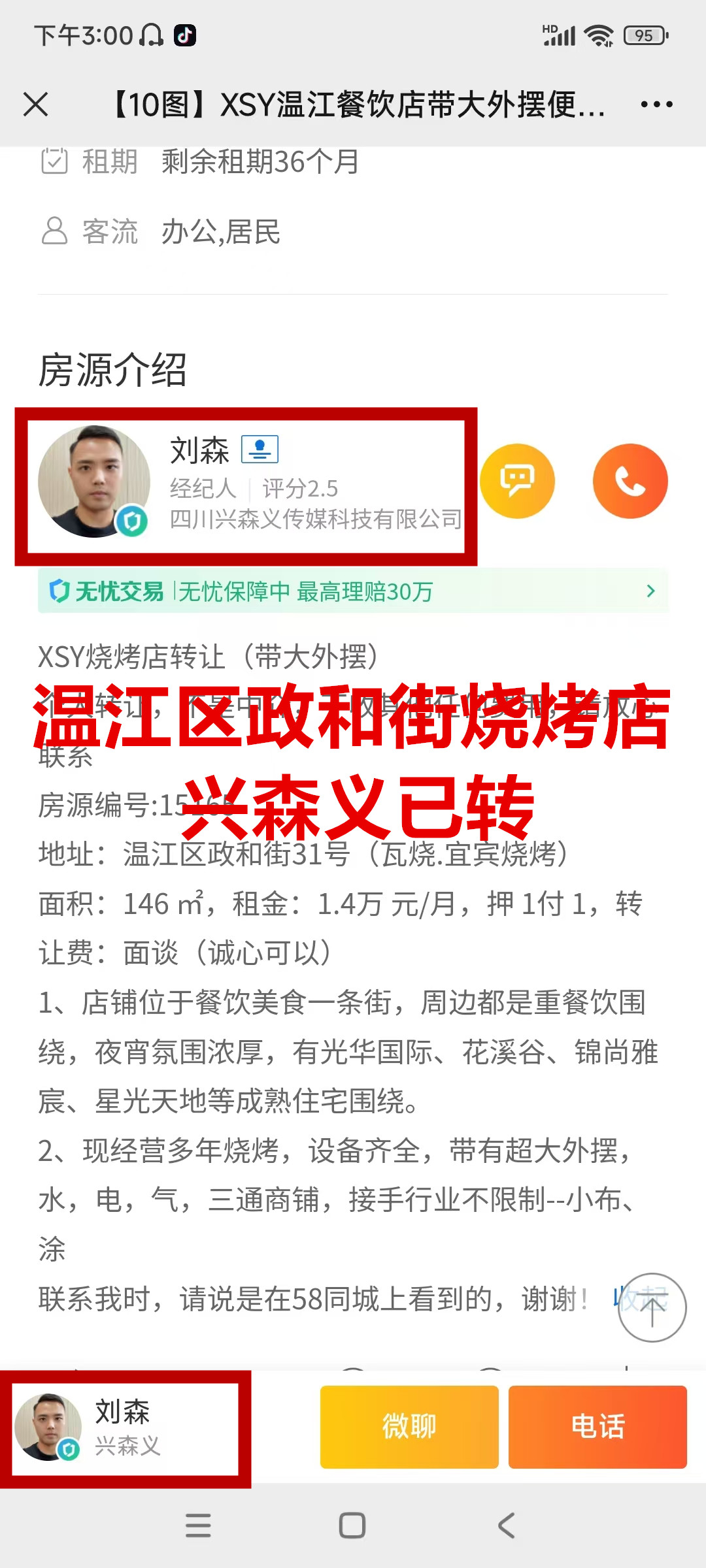Open the 无忧交易 guarantee banner
The width and height of the screenshot is (706, 1568).
click(x=353, y=591)
